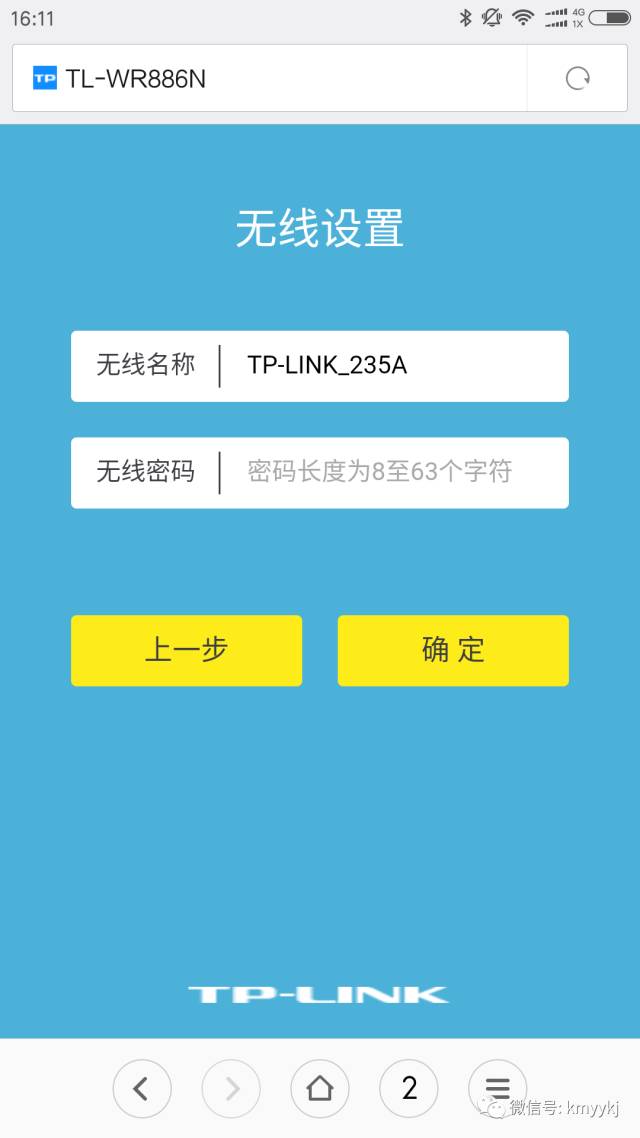Edit the 无线名称 field TP-LINK_235A

pyautogui.click(x=390, y=366)
